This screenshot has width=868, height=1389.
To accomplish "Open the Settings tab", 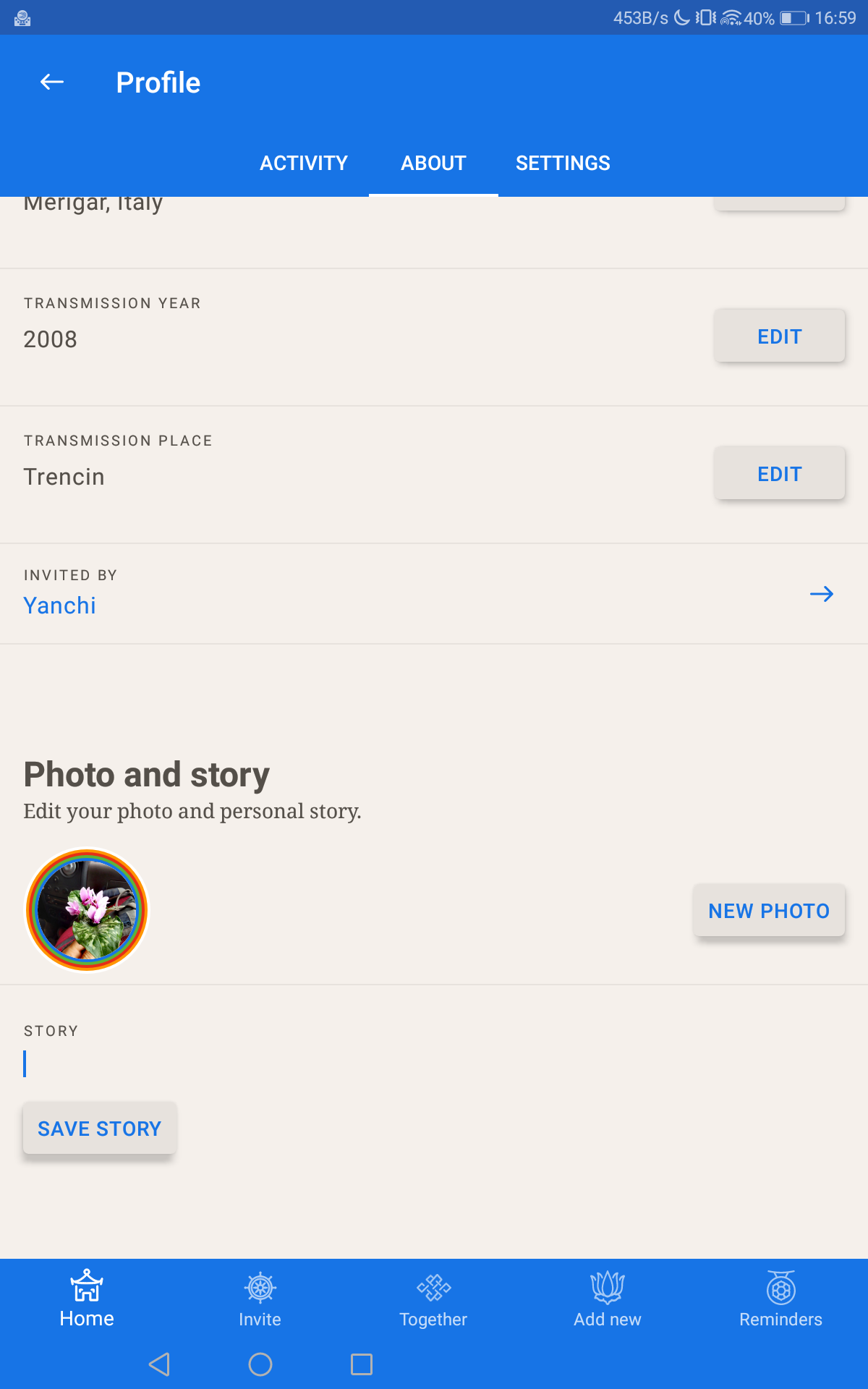I will point(563,163).
